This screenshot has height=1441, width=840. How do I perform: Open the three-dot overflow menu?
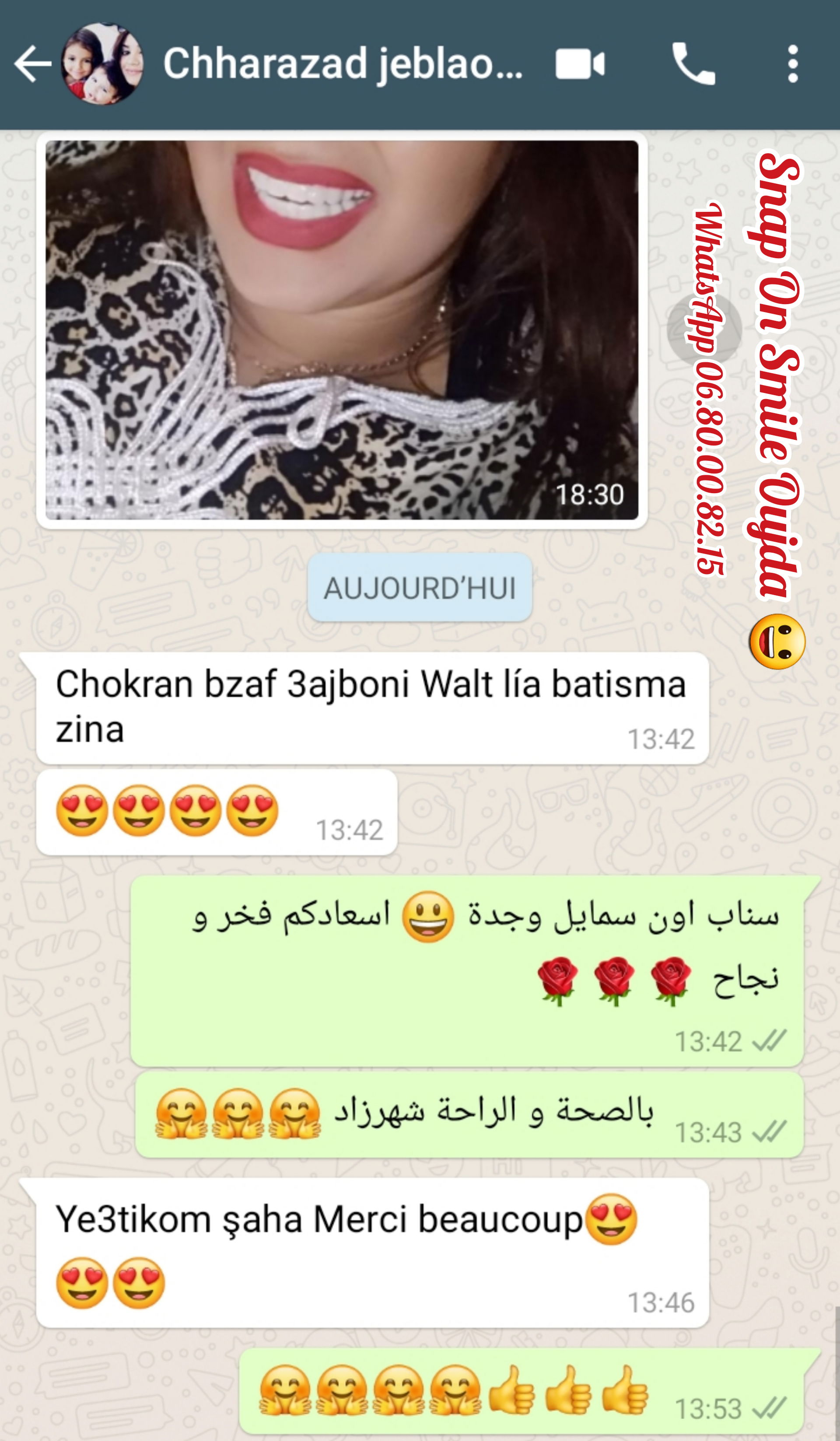[793, 64]
